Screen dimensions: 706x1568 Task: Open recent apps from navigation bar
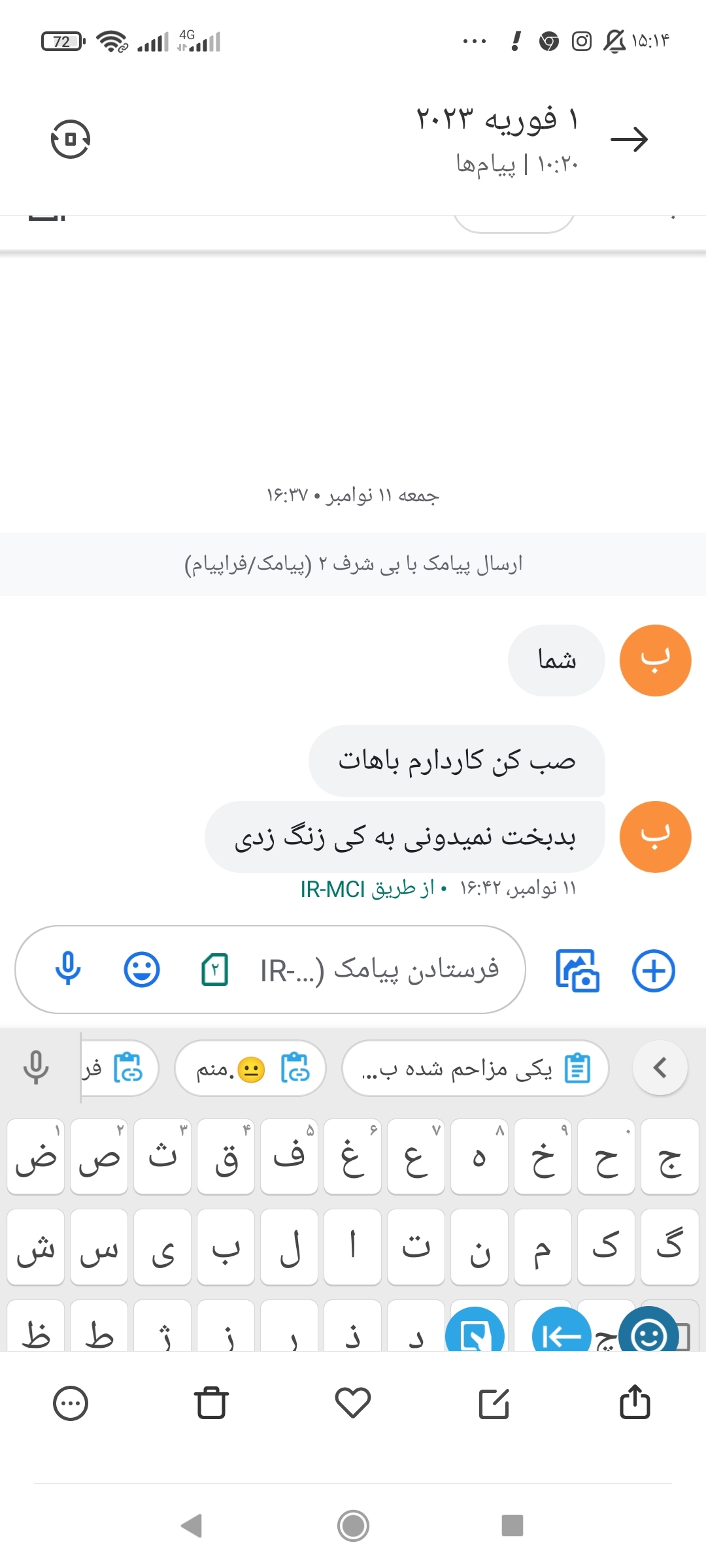click(512, 1526)
